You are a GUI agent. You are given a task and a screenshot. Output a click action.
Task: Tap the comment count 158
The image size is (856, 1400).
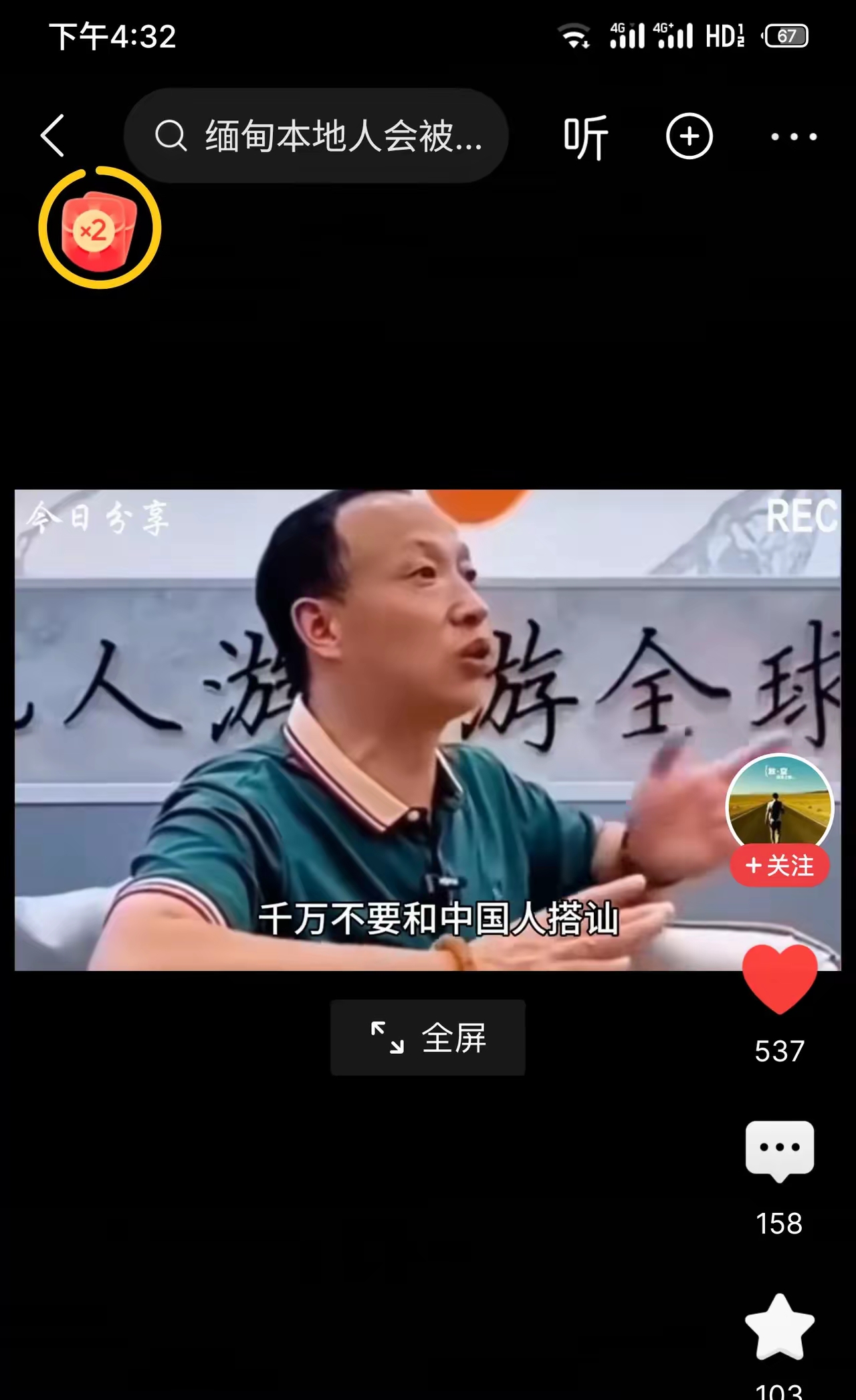pos(778,1224)
